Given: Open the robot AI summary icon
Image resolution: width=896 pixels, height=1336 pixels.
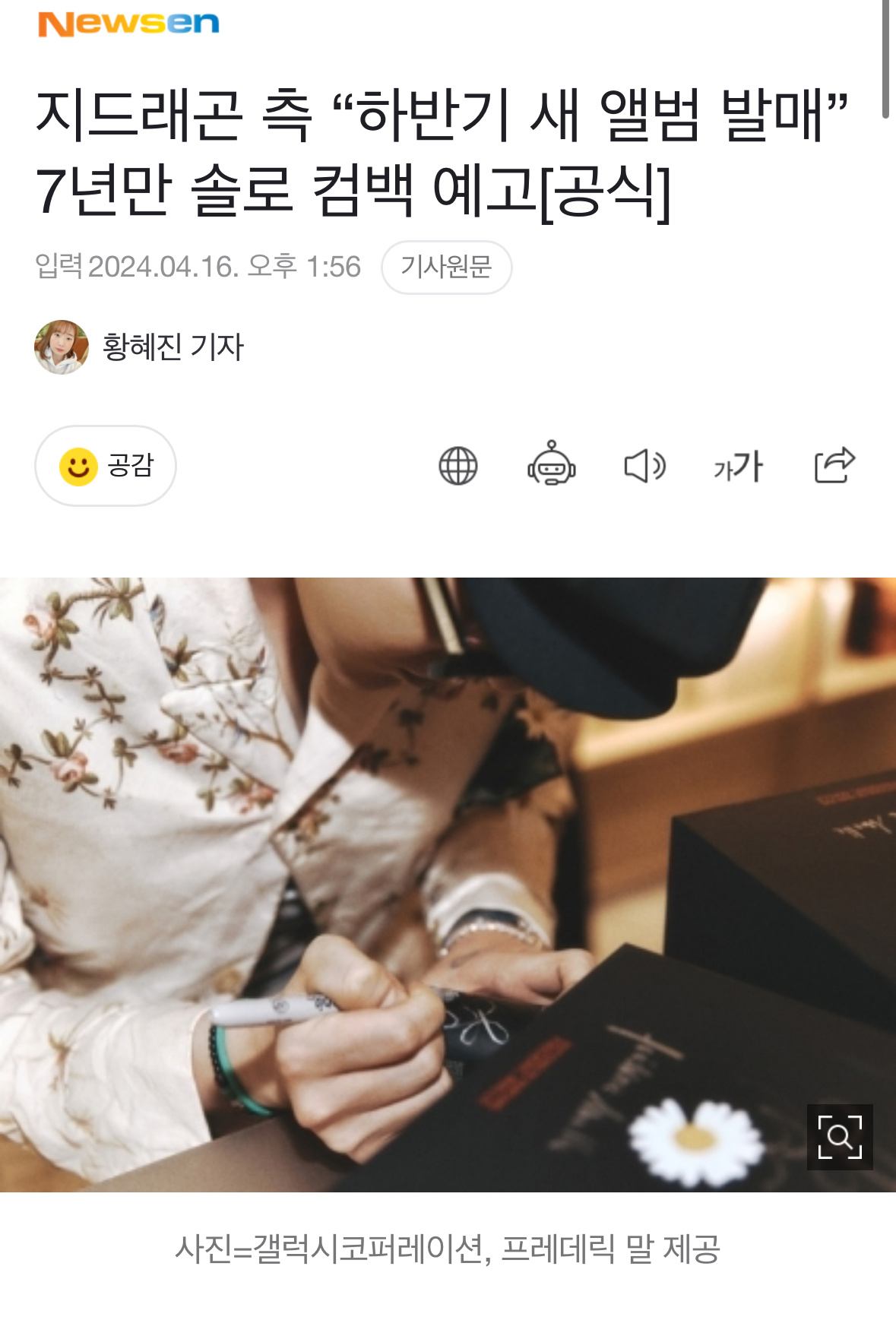Looking at the screenshot, I should [551, 464].
